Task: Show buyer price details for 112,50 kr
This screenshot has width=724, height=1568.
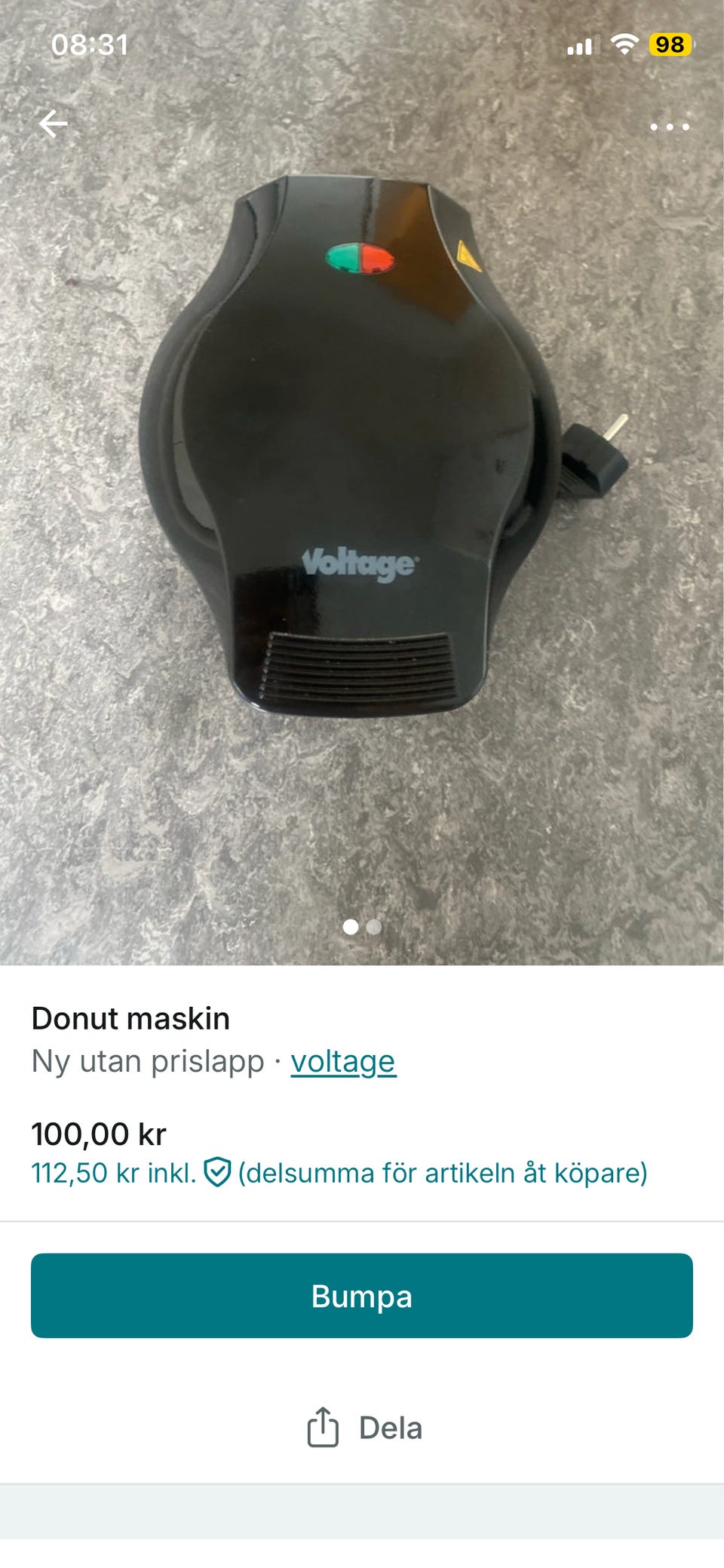Action: (x=339, y=1173)
